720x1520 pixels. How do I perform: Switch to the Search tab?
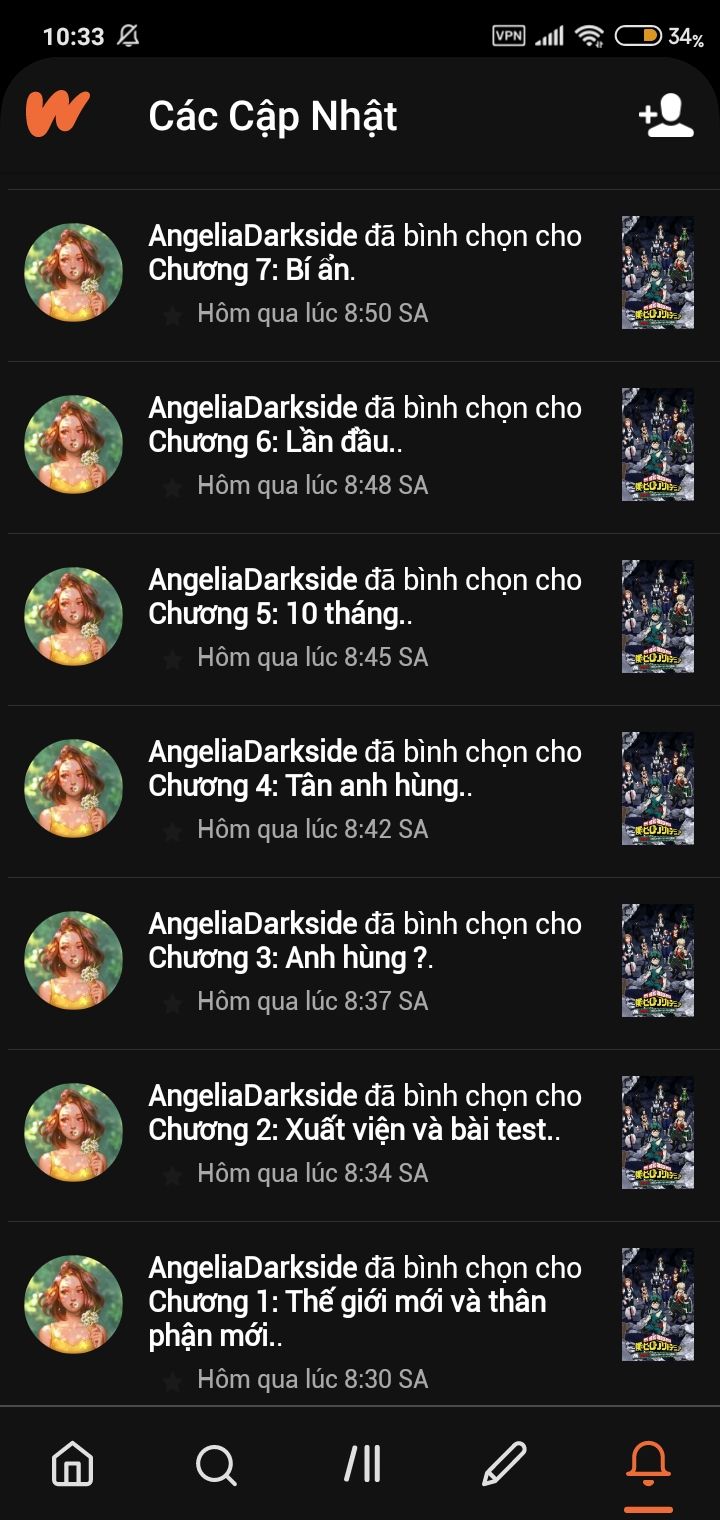click(216, 1465)
